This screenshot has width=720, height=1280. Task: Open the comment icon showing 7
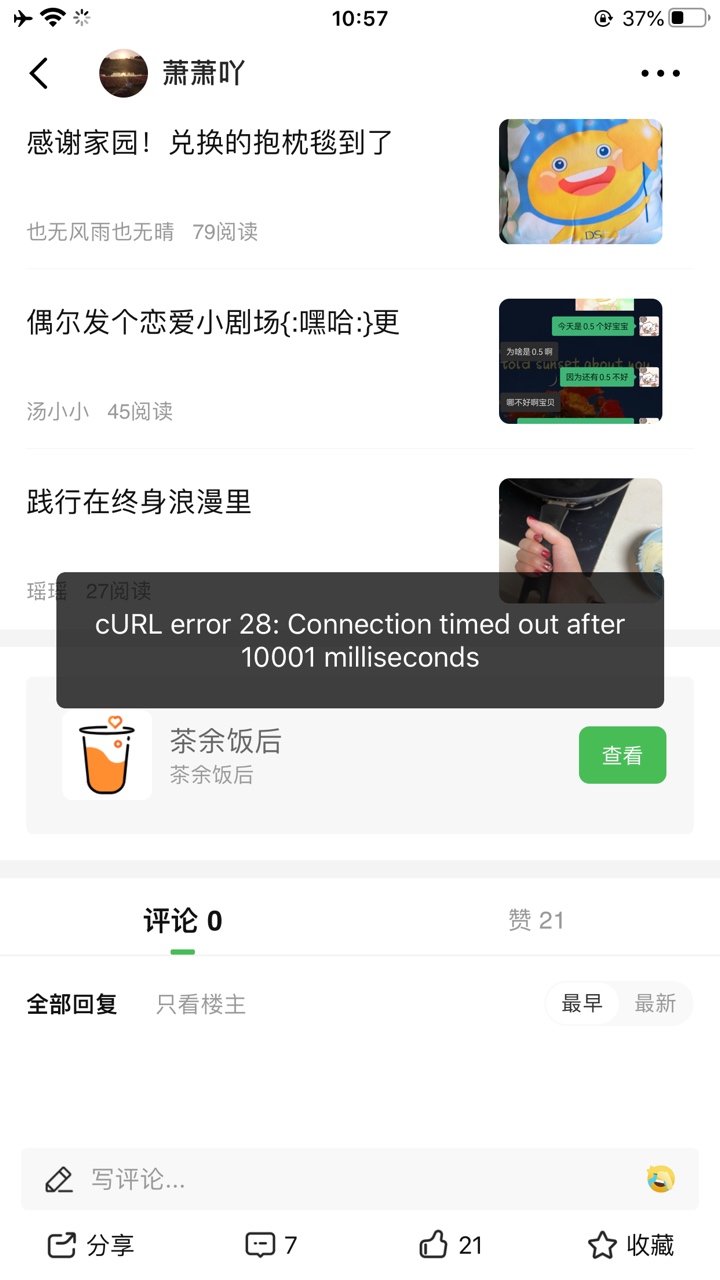[271, 1245]
